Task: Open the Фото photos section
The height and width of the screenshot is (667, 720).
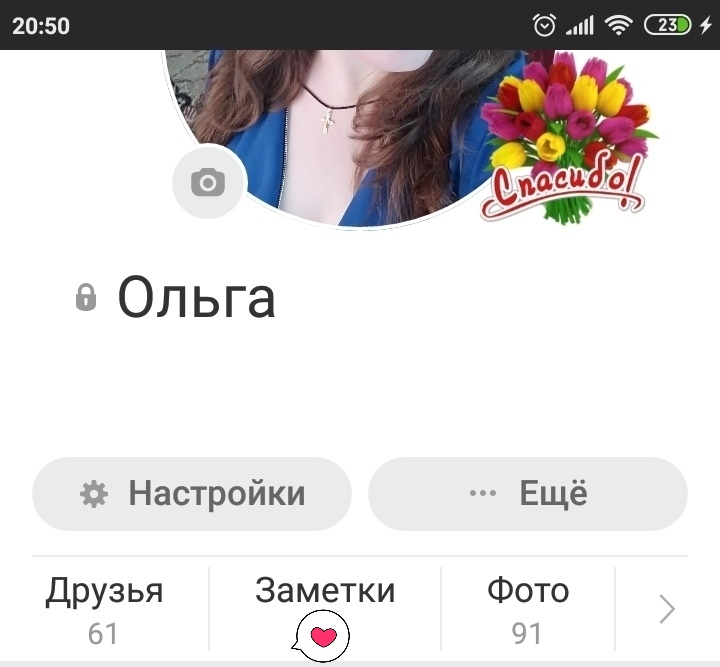Action: pos(527,608)
